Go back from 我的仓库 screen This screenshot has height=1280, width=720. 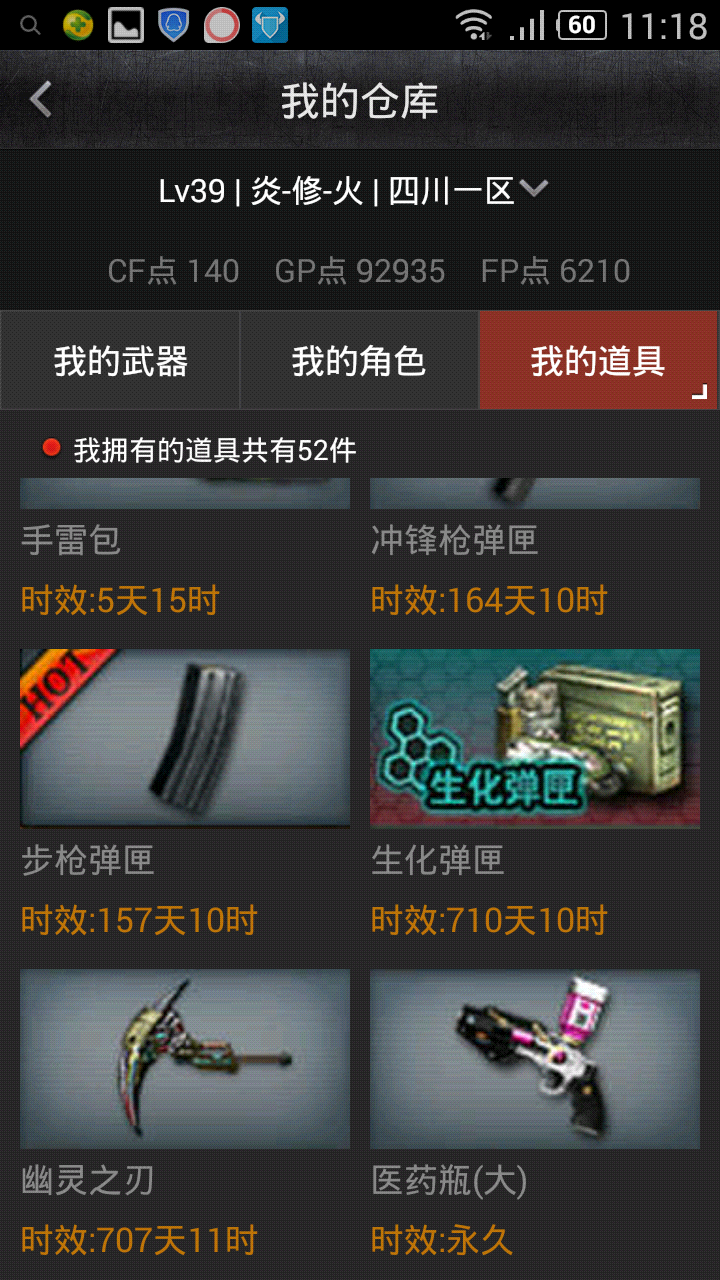pyautogui.click(x=40, y=100)
